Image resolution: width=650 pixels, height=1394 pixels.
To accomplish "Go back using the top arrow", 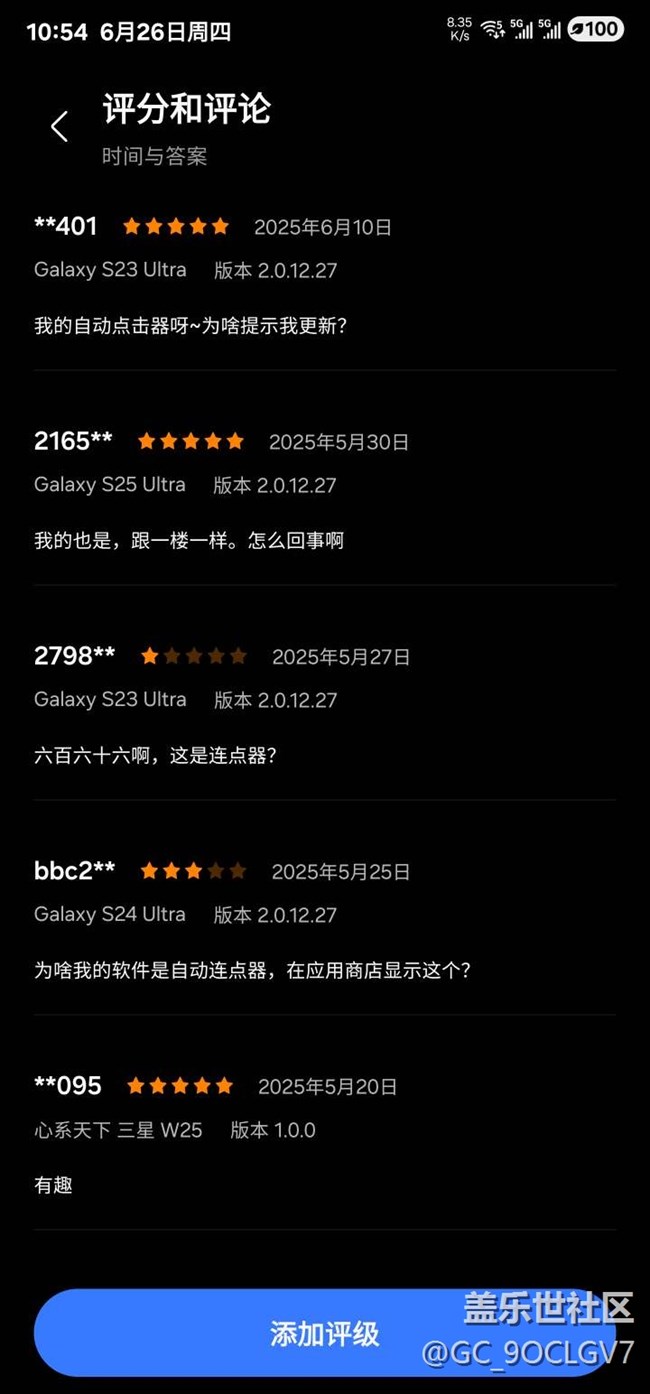I will (59, 126).
